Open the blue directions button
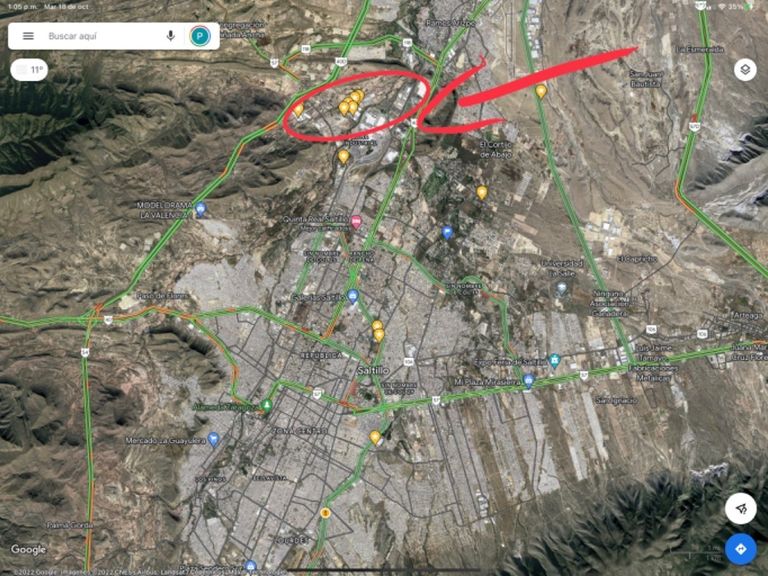Screen dimensions: 768x576 [x=741, y=549]
